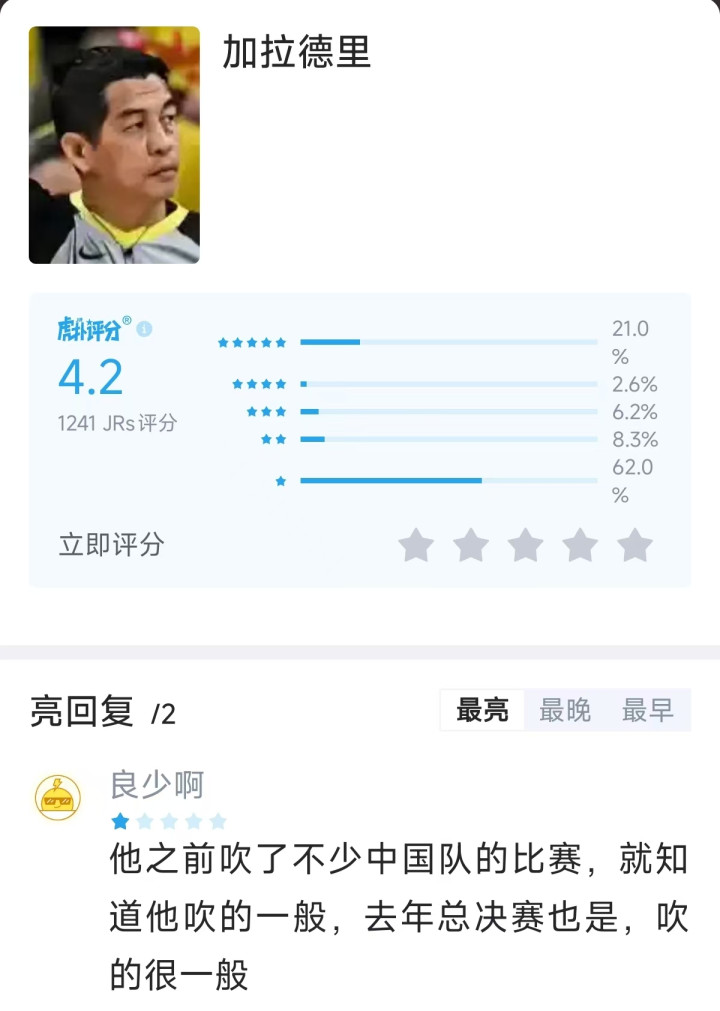The height and width of the screenshot is (1011, 720).
Task: Rate four stars under 立即评分
Action: (580, 546)
